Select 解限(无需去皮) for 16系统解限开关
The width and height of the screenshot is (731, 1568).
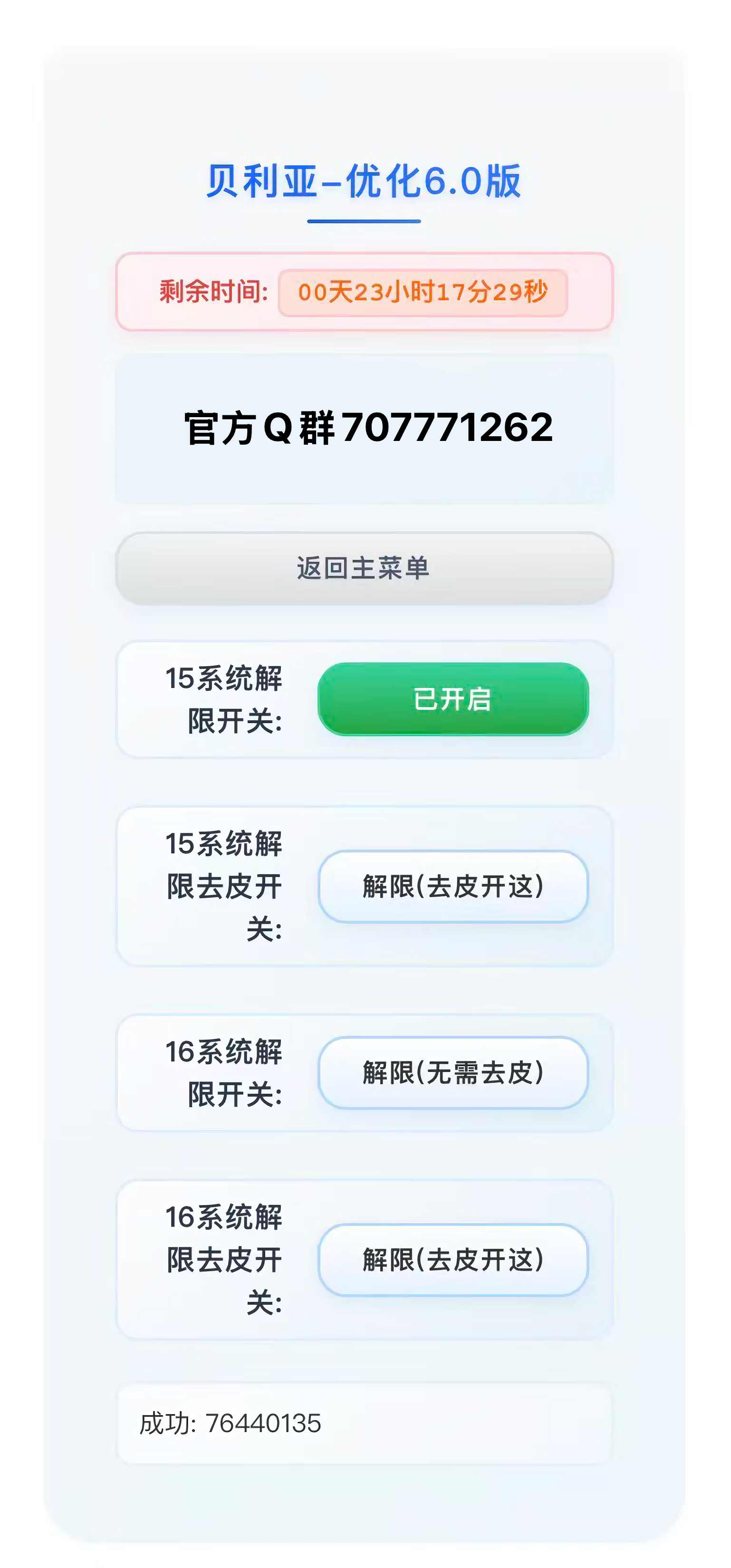pos(453,1072)
